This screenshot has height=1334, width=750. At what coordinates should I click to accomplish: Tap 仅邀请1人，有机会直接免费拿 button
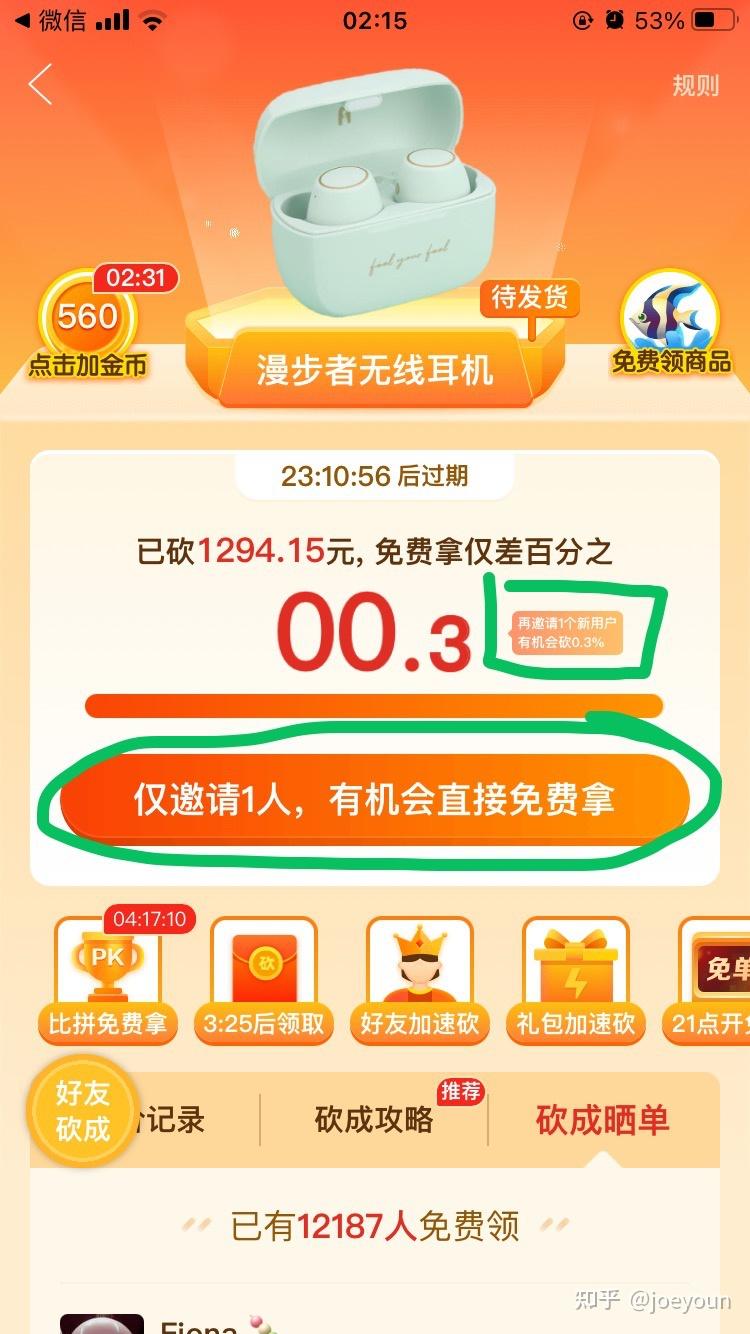[374, 800]
